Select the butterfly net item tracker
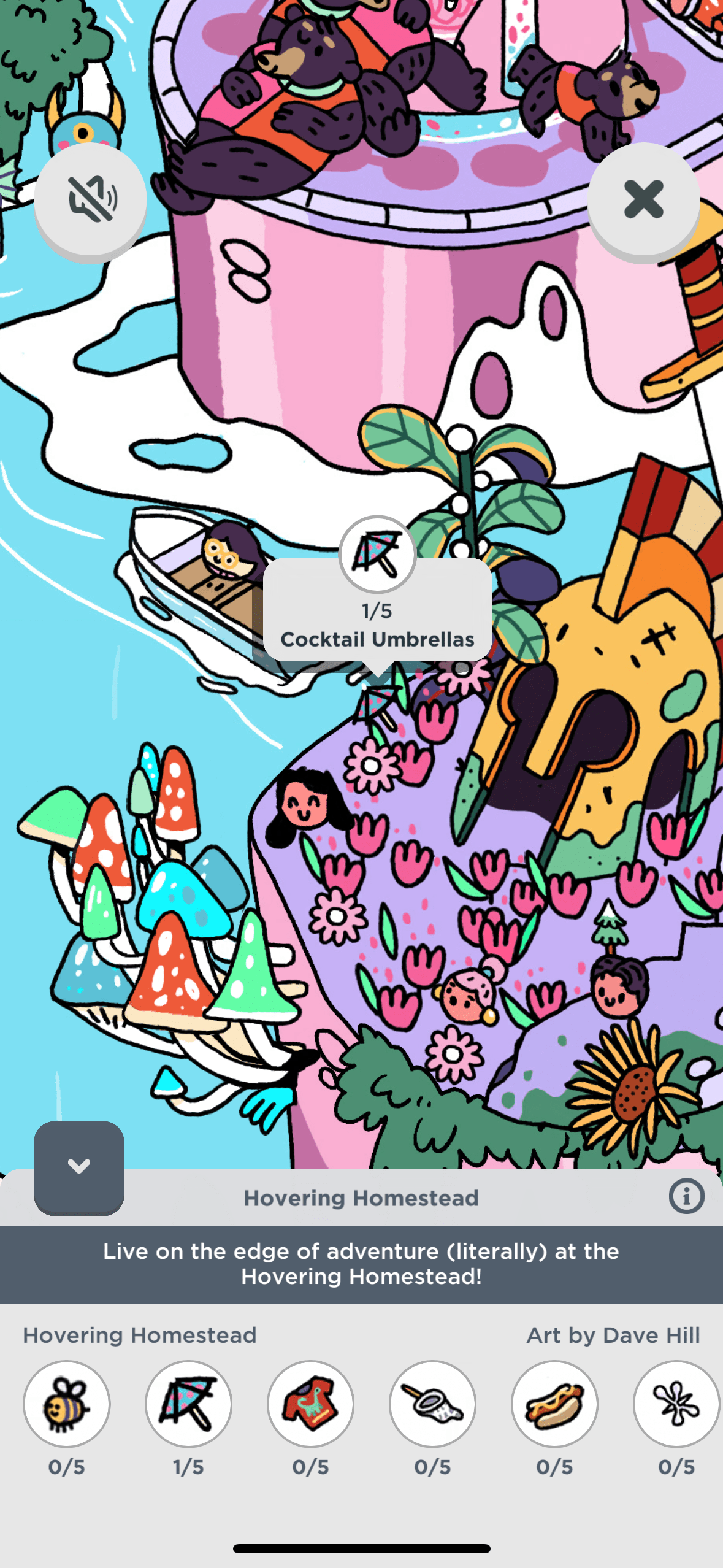723x1568 pixels. (432, 1404)
